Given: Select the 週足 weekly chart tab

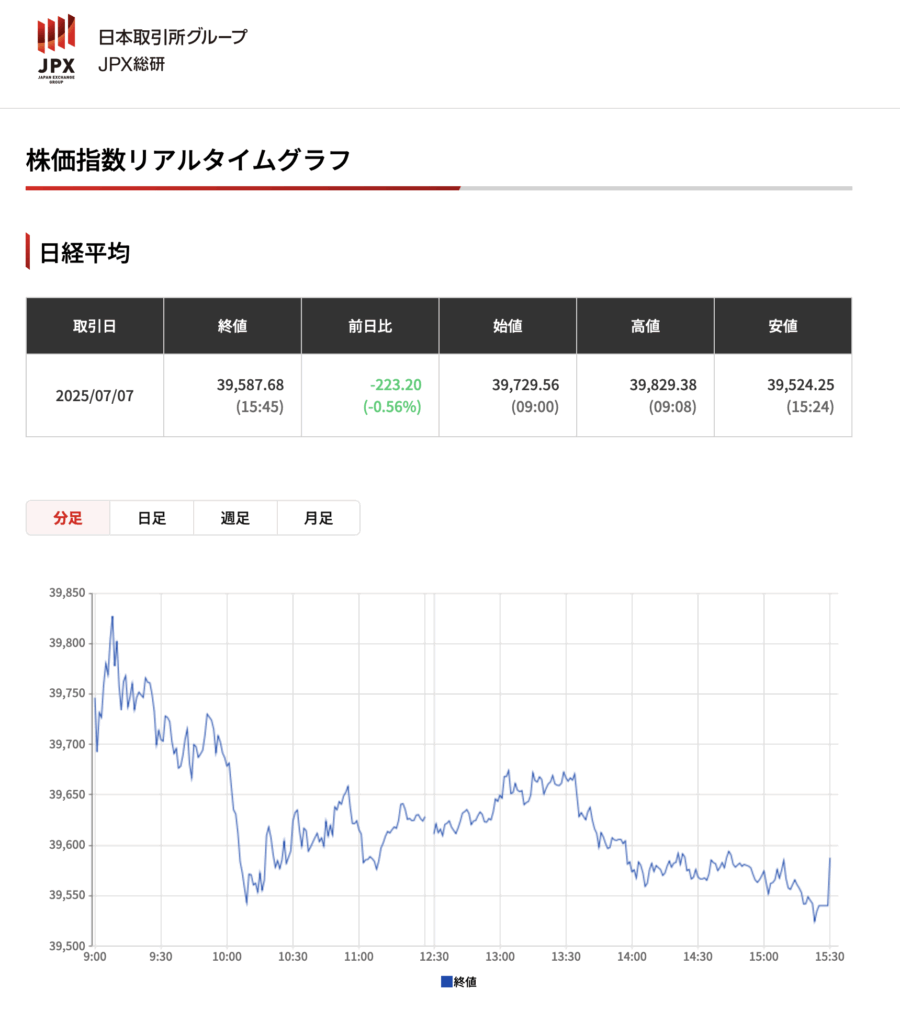Looking at the screenshot, I should (235, 518).
